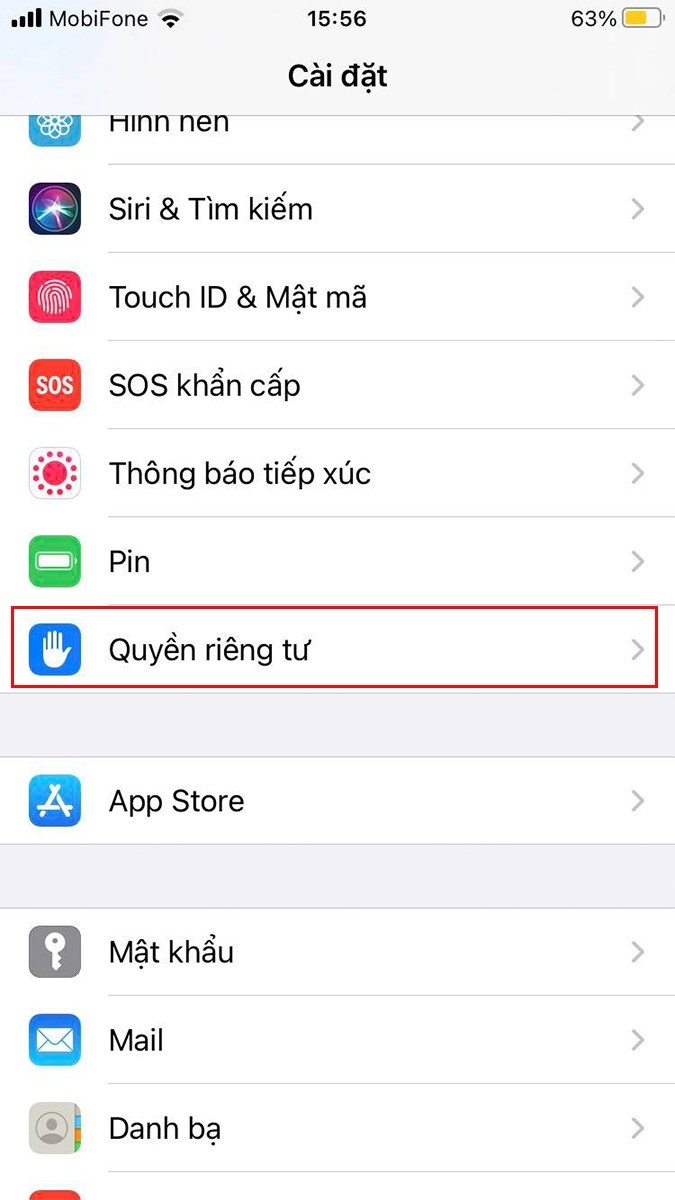
Task: Go to Mail settings
Action: tap(337, 1040)
